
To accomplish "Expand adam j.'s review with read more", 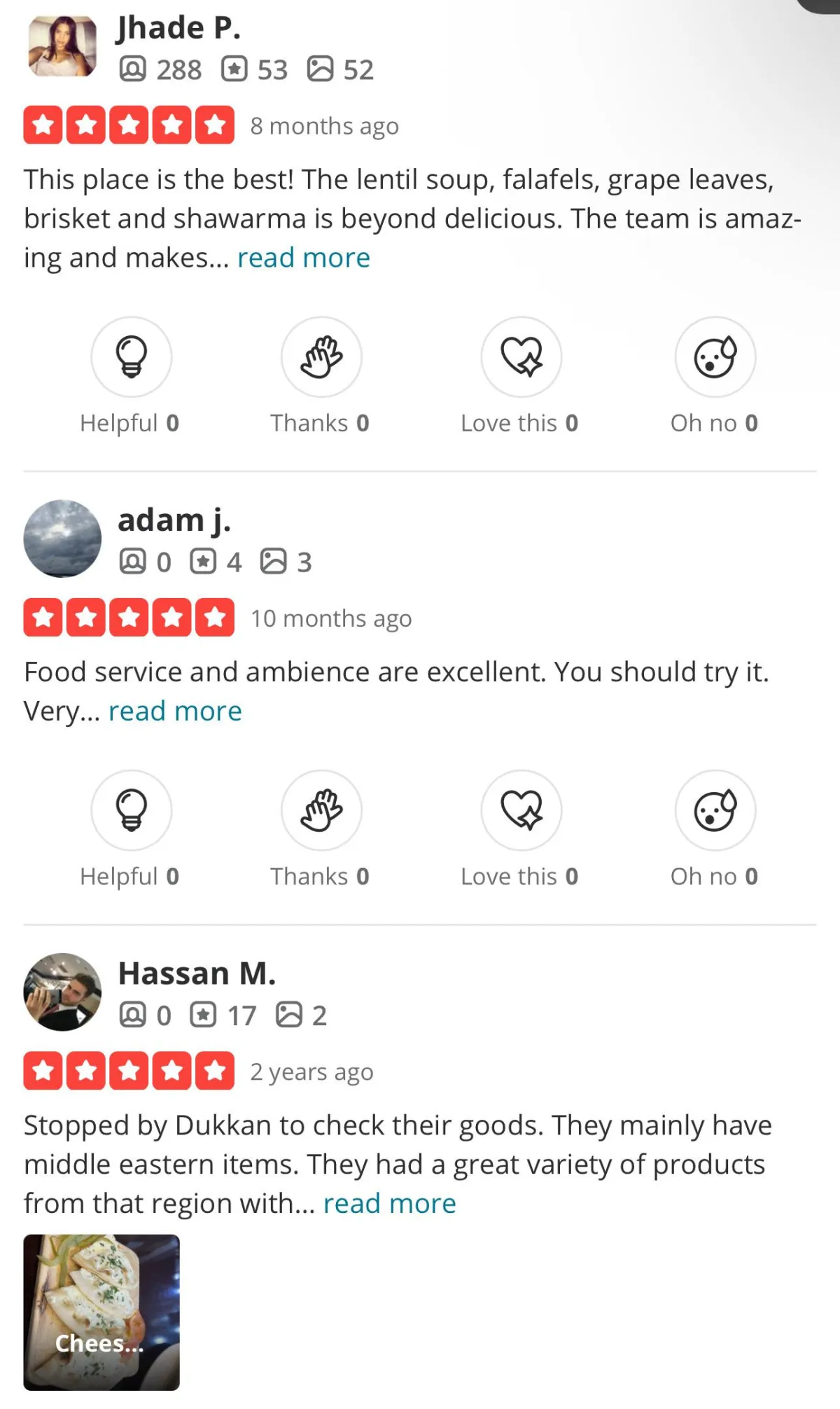I will (175, 712).
